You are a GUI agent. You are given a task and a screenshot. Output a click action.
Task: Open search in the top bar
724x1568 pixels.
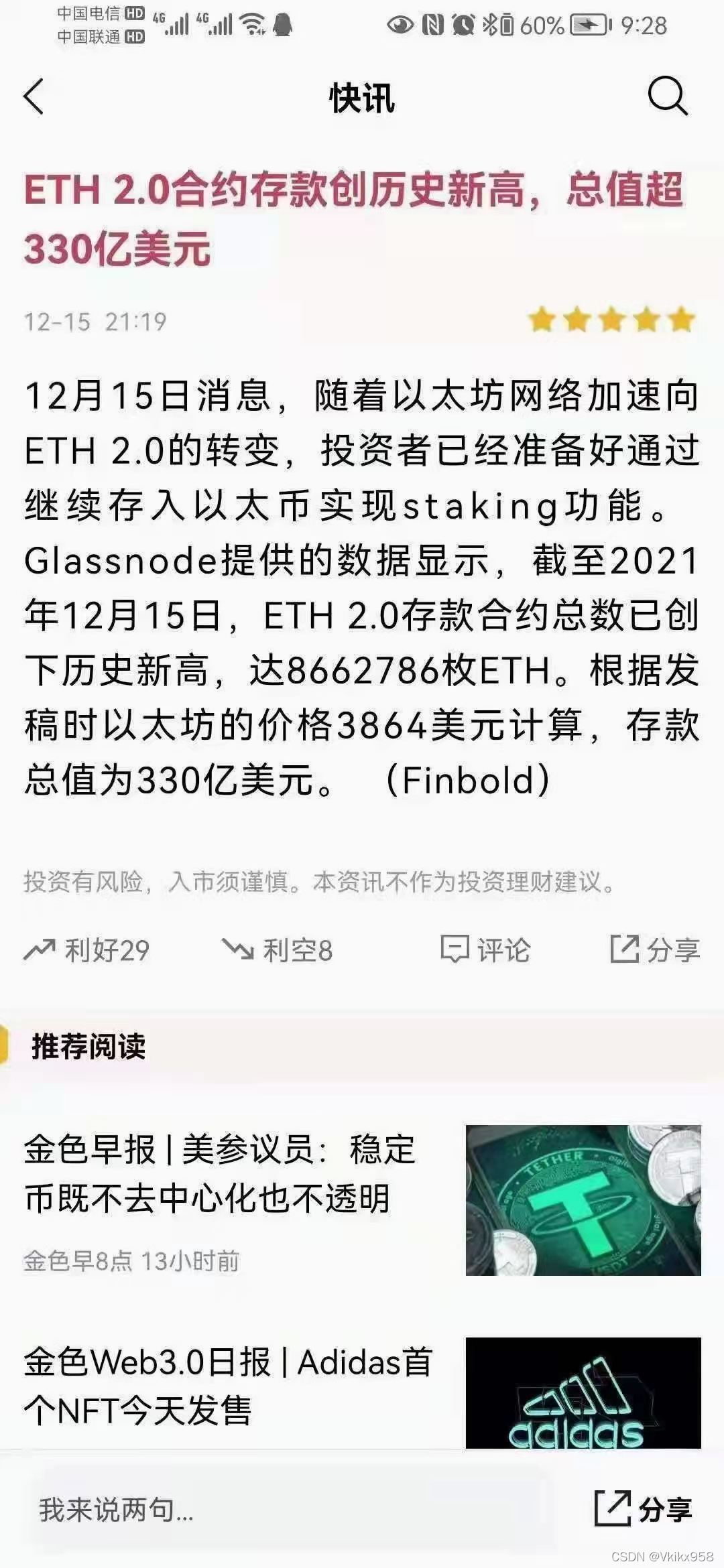[667, 97]
